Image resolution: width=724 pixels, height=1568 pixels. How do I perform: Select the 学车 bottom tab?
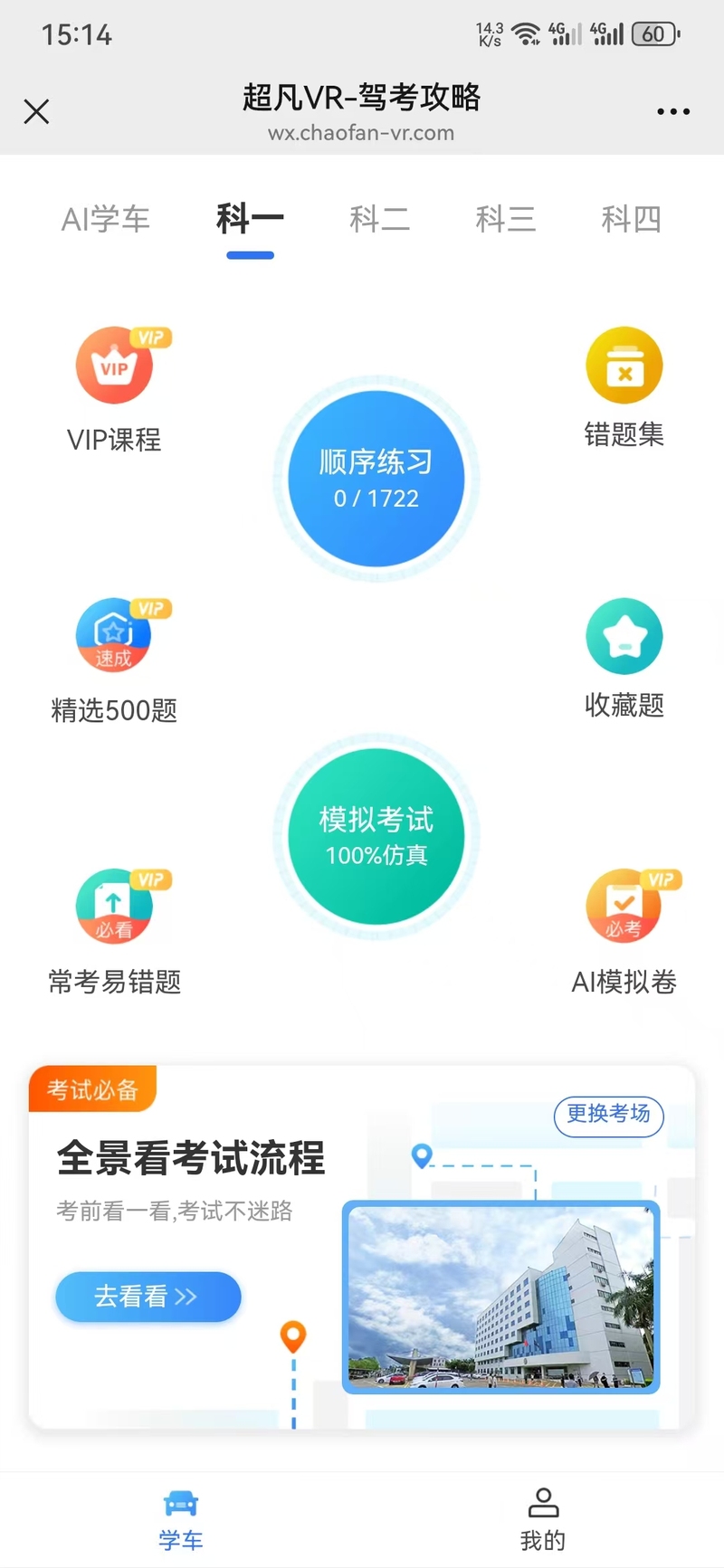(181, 1520)
